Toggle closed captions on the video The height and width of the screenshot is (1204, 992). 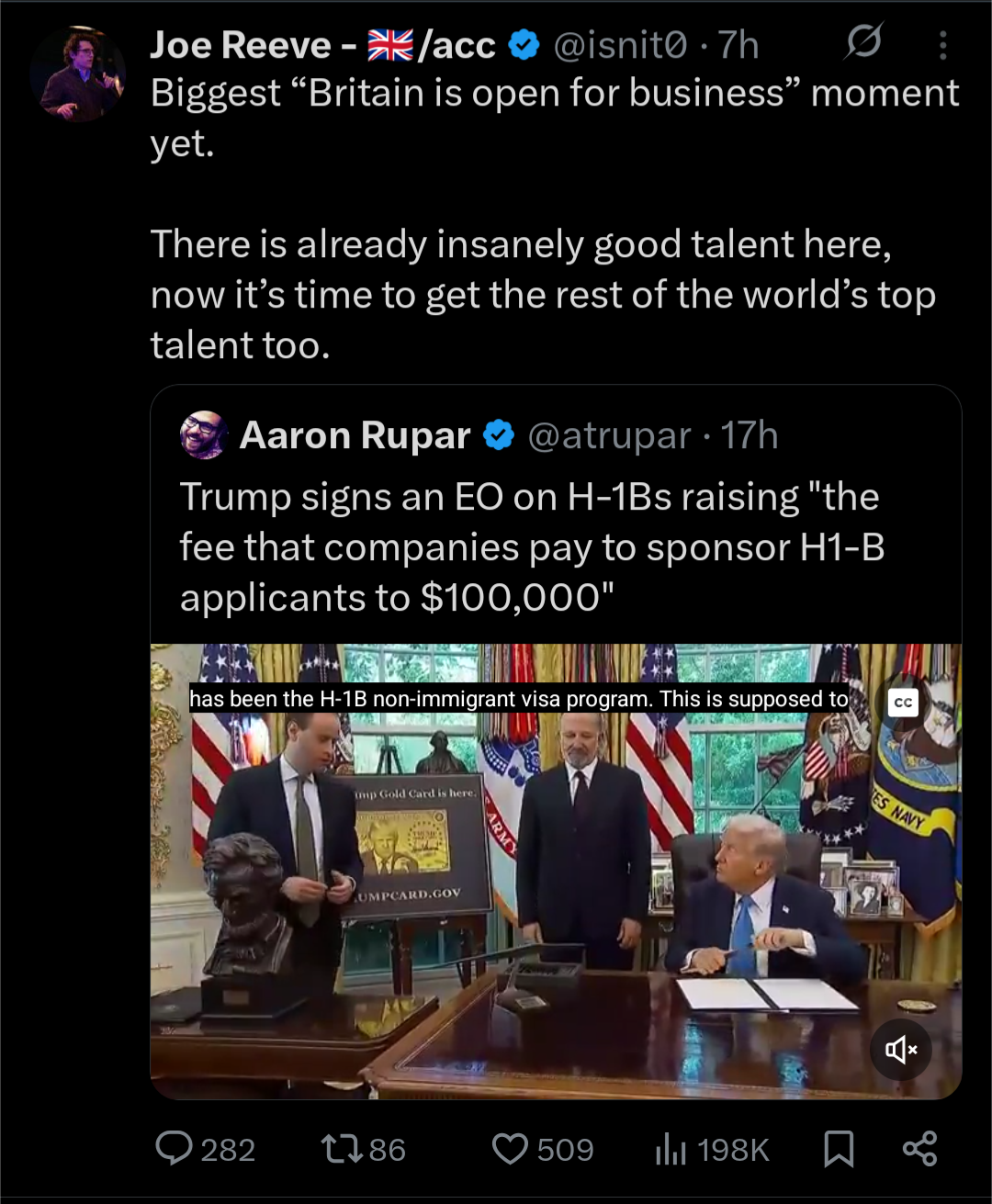point(903,703)
